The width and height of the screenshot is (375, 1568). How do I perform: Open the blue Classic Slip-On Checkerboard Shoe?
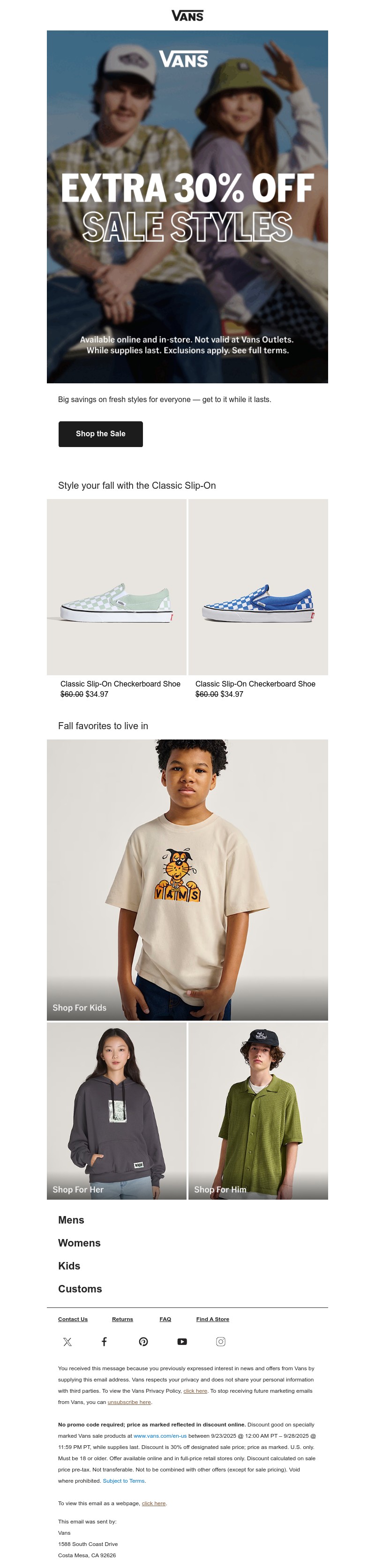[x=258, y=587]
